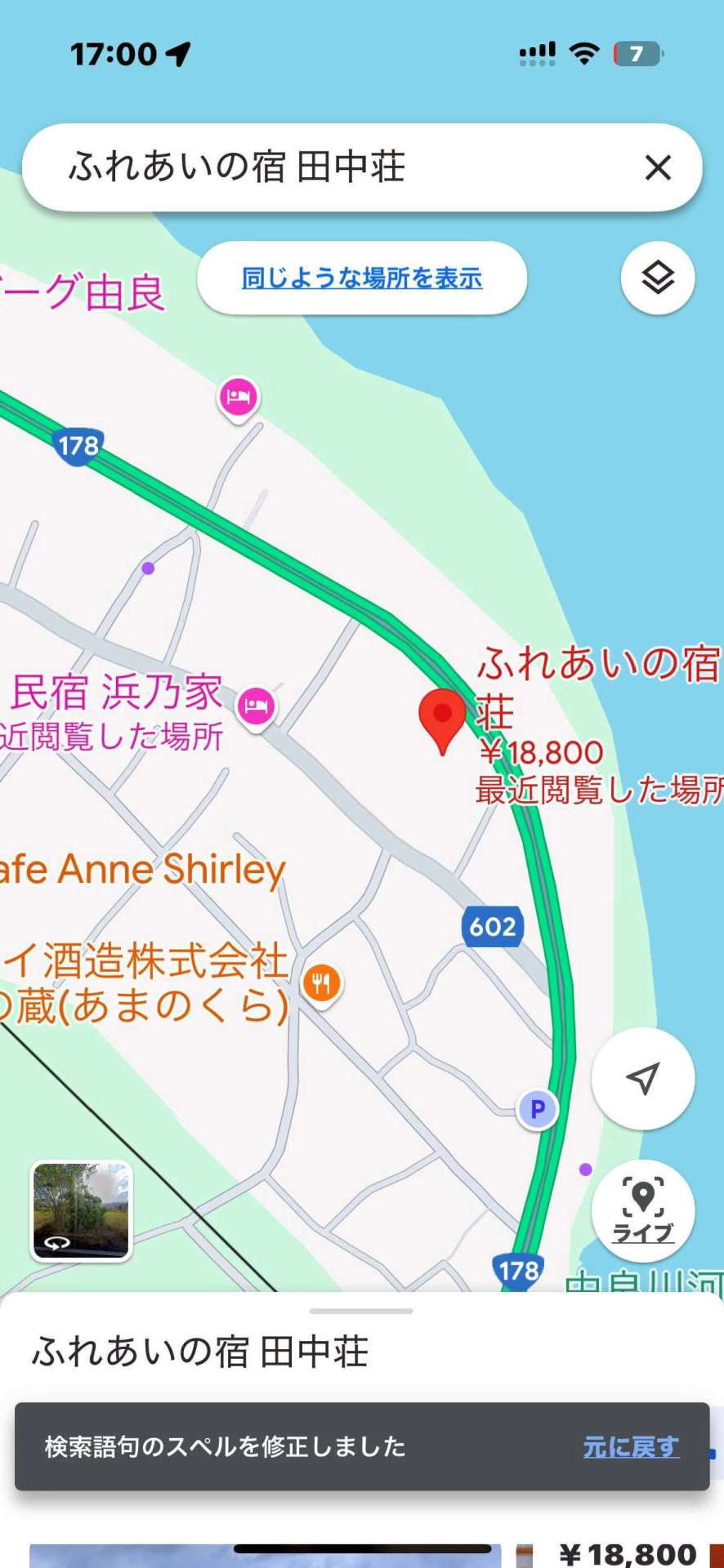Center map on my current location
This screenshot has height=1568, width=724.
(x=643, y=1079)
